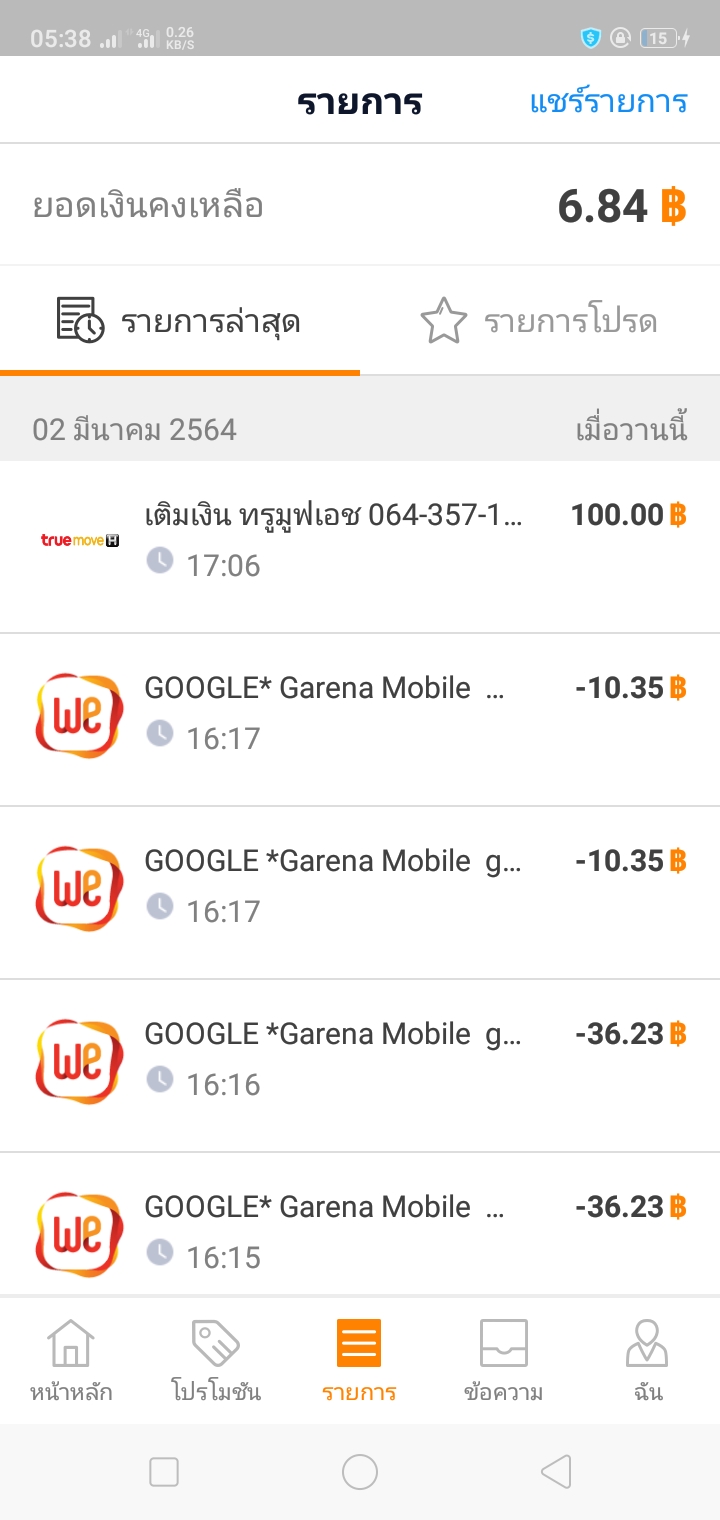Go to the หน้าหลัก home tab

coord(71,1360)
